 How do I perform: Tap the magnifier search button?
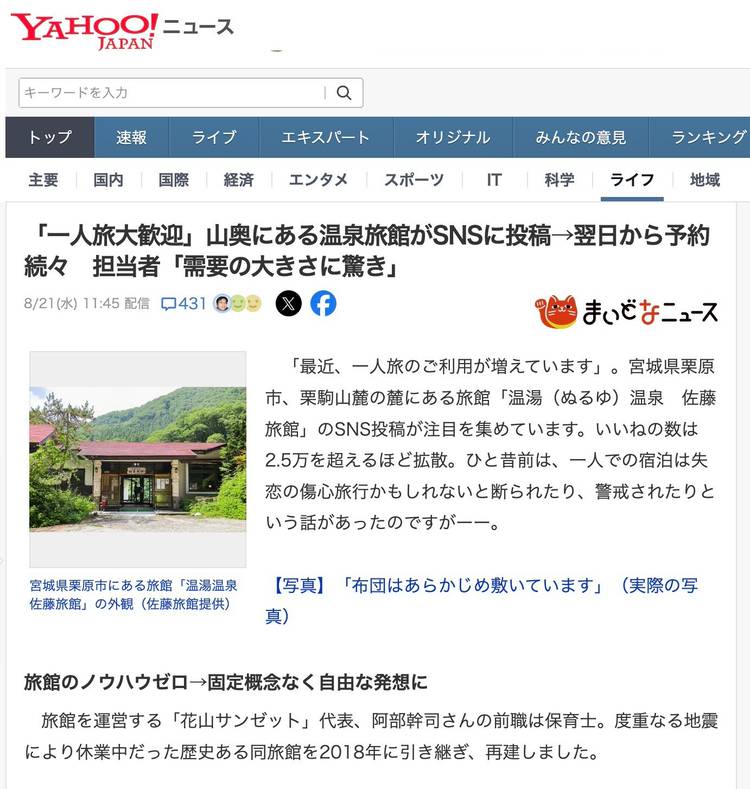point(344,93)
